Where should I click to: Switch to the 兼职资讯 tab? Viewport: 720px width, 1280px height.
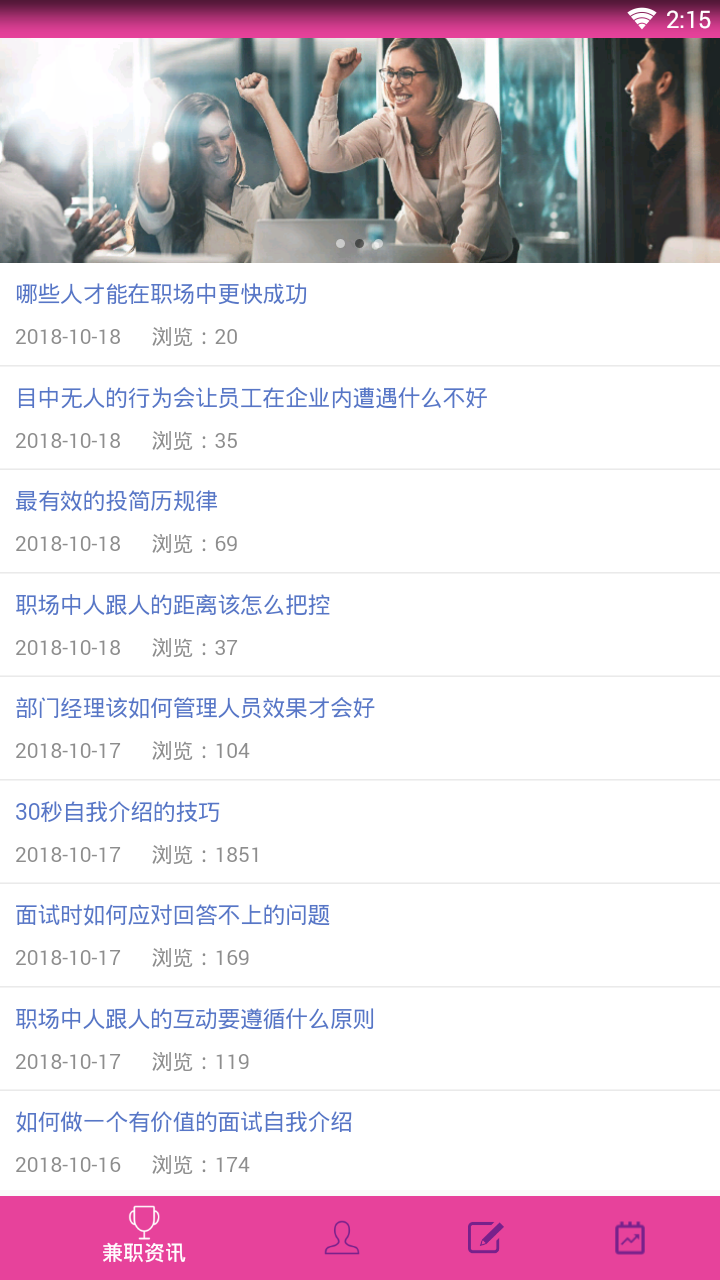click(144, 1237)
